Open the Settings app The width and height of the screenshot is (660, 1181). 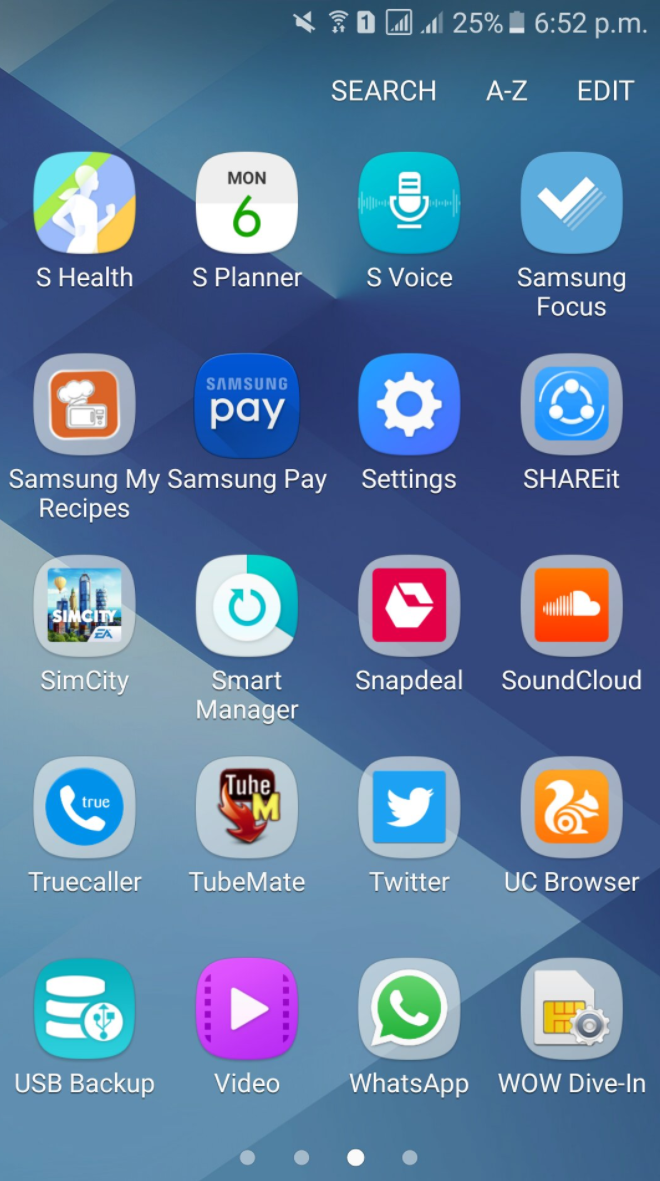coord(409,405)
